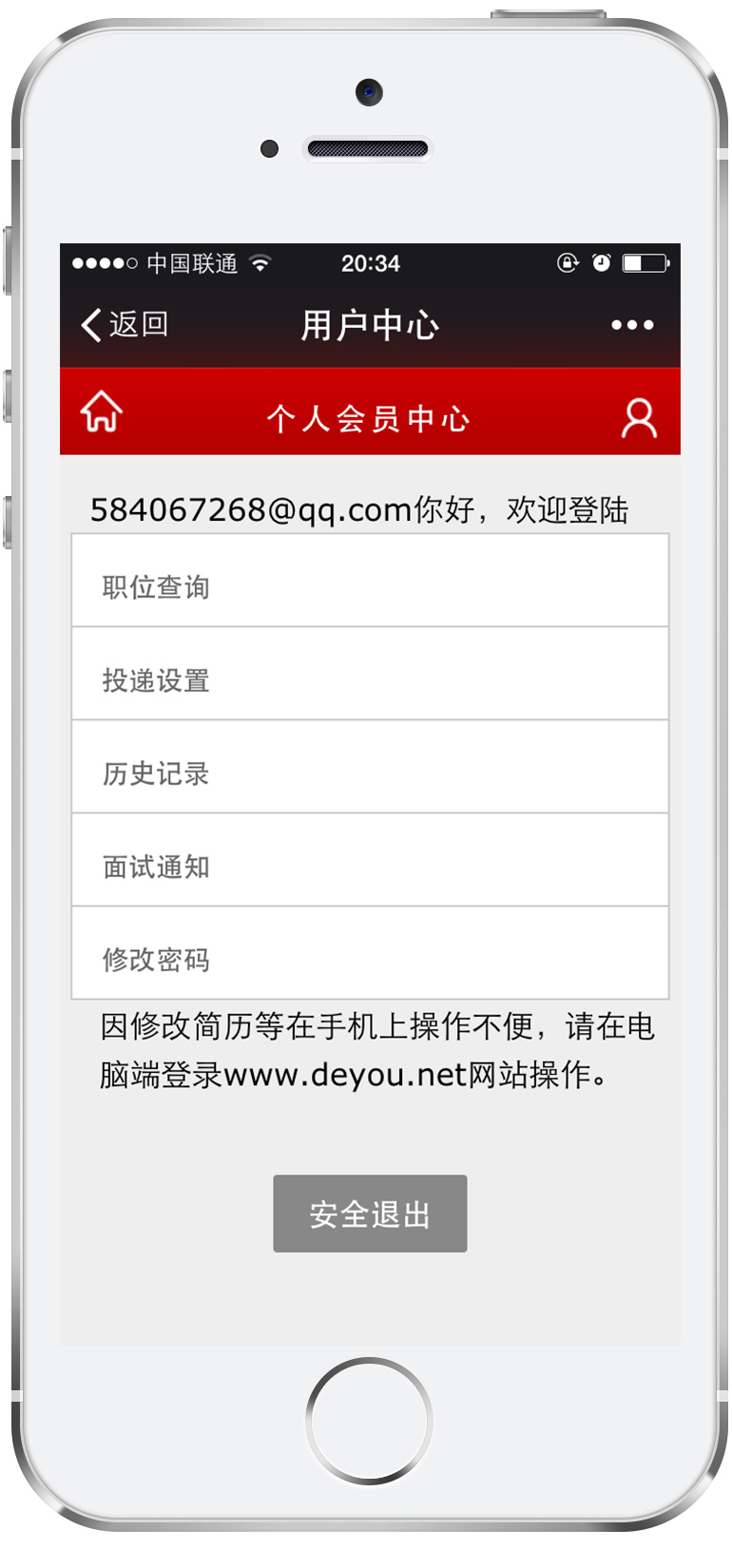Screen dimensions: 732x1568
Task: Log out with 安全退出 button
Action: click(370, 1214)
